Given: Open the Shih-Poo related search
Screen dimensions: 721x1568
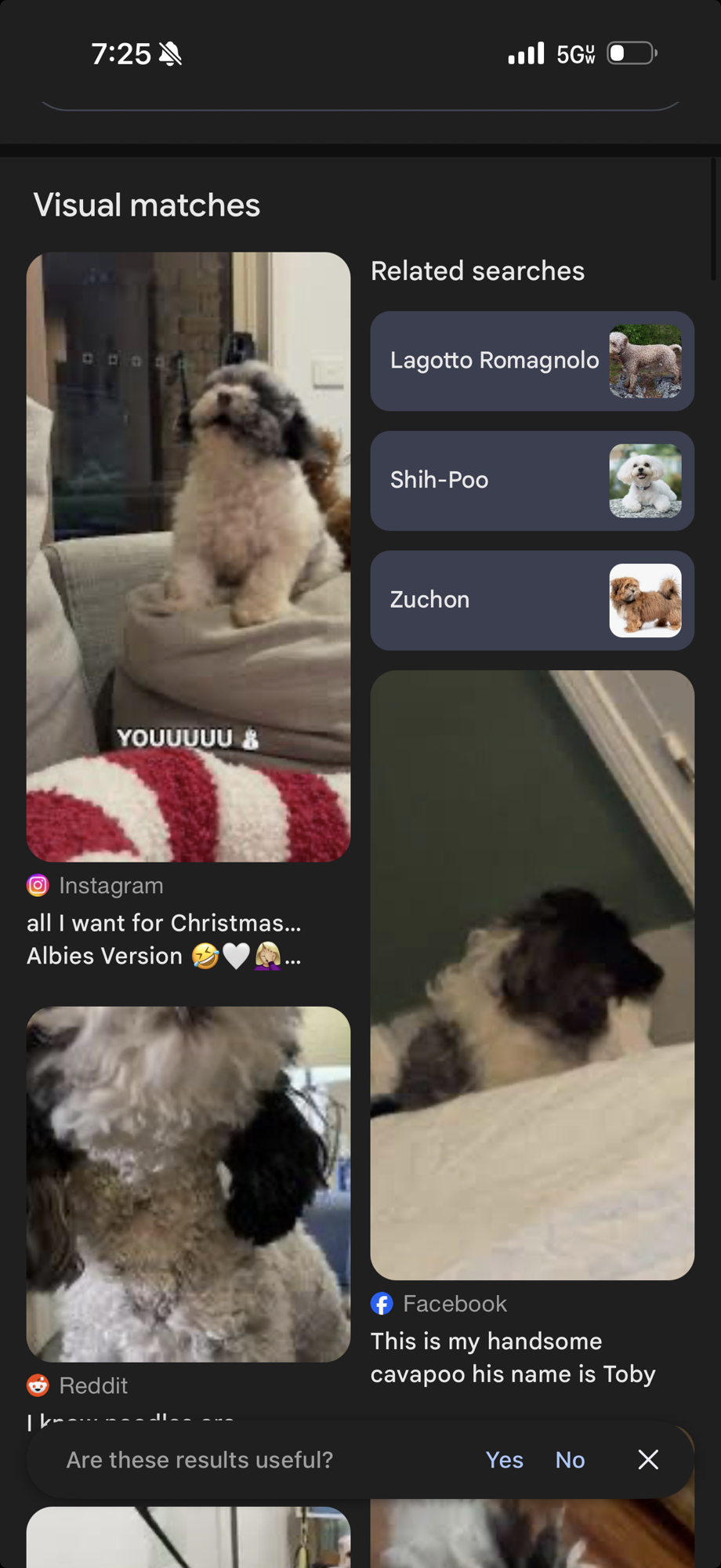Looking at the screenshot, I should tap(531, 481).
